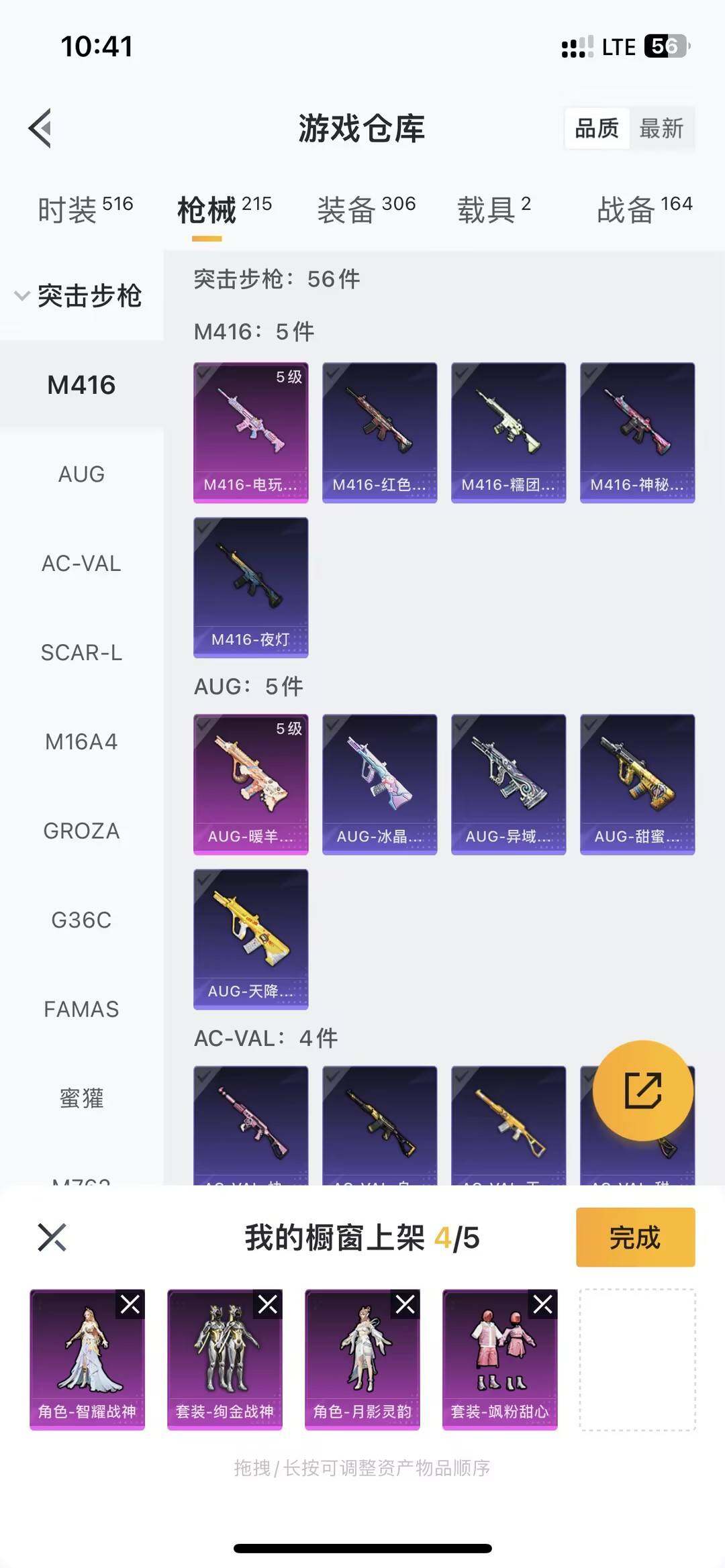Select AUG in the side list
725x1568 pixels.
[x=81, y=474]
